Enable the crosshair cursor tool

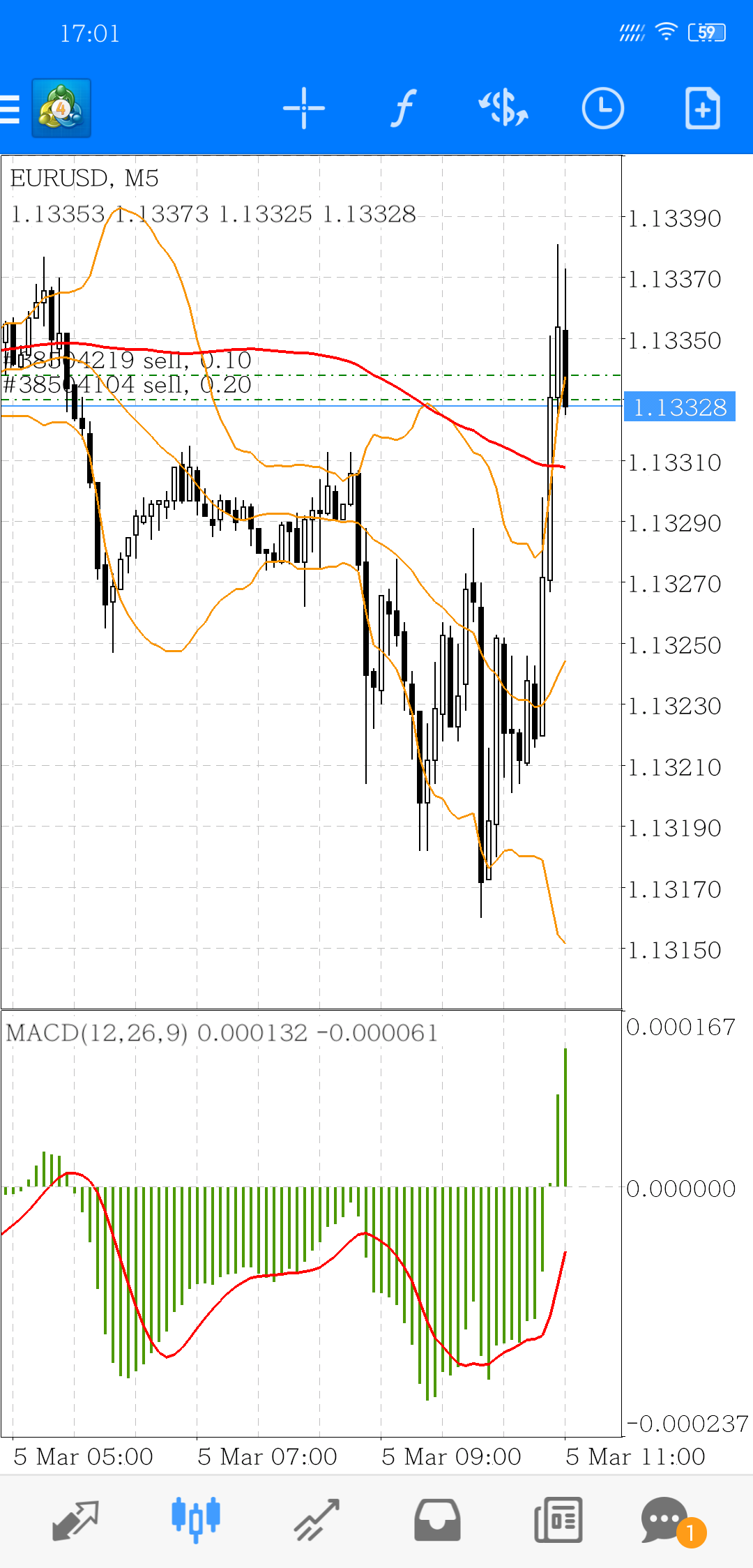tap(304, 108)
